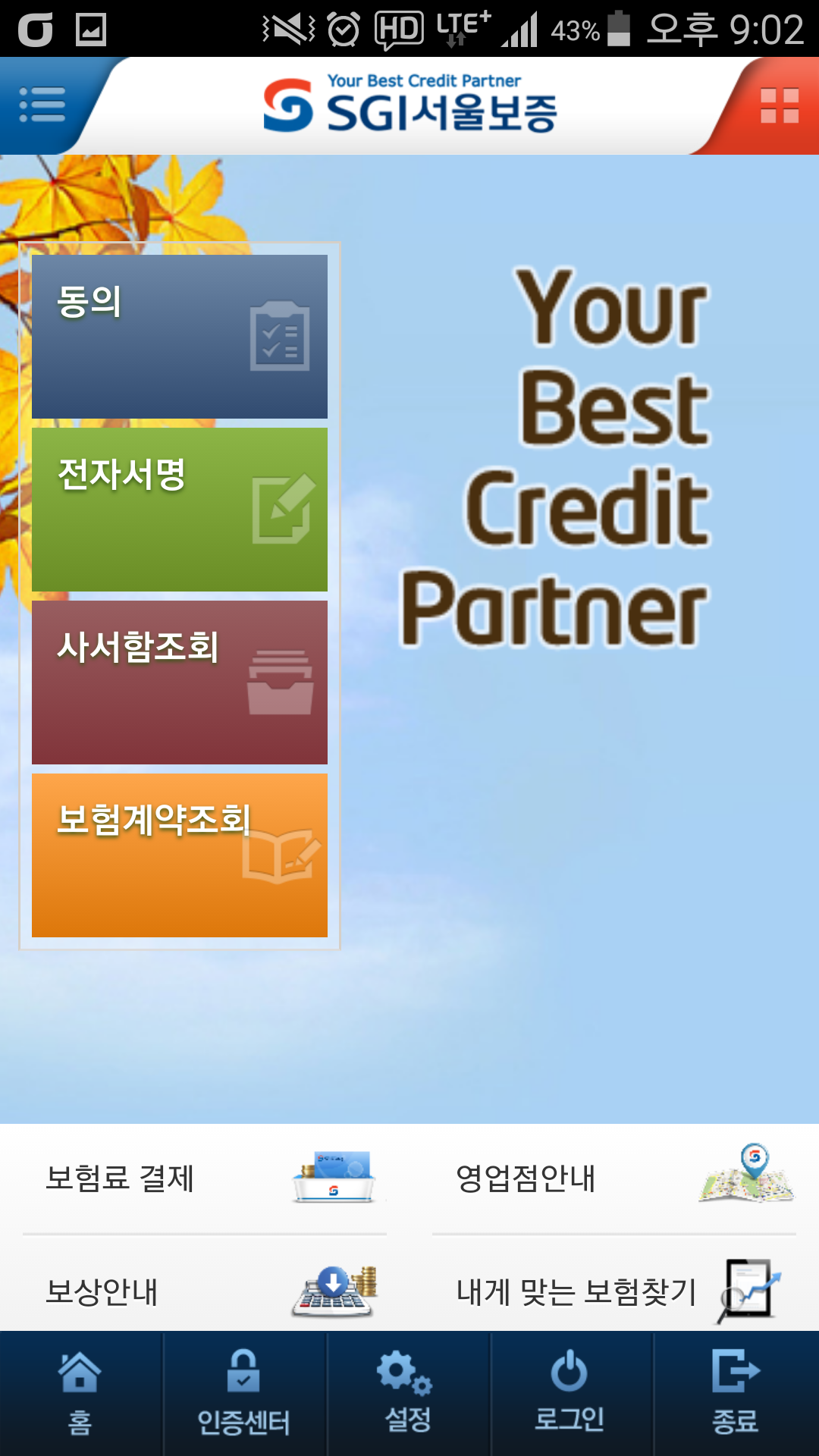The height and width of the screenshot is (1456, 819).
Task: Select 보험료 결제
Action: tap(205, 1178)
